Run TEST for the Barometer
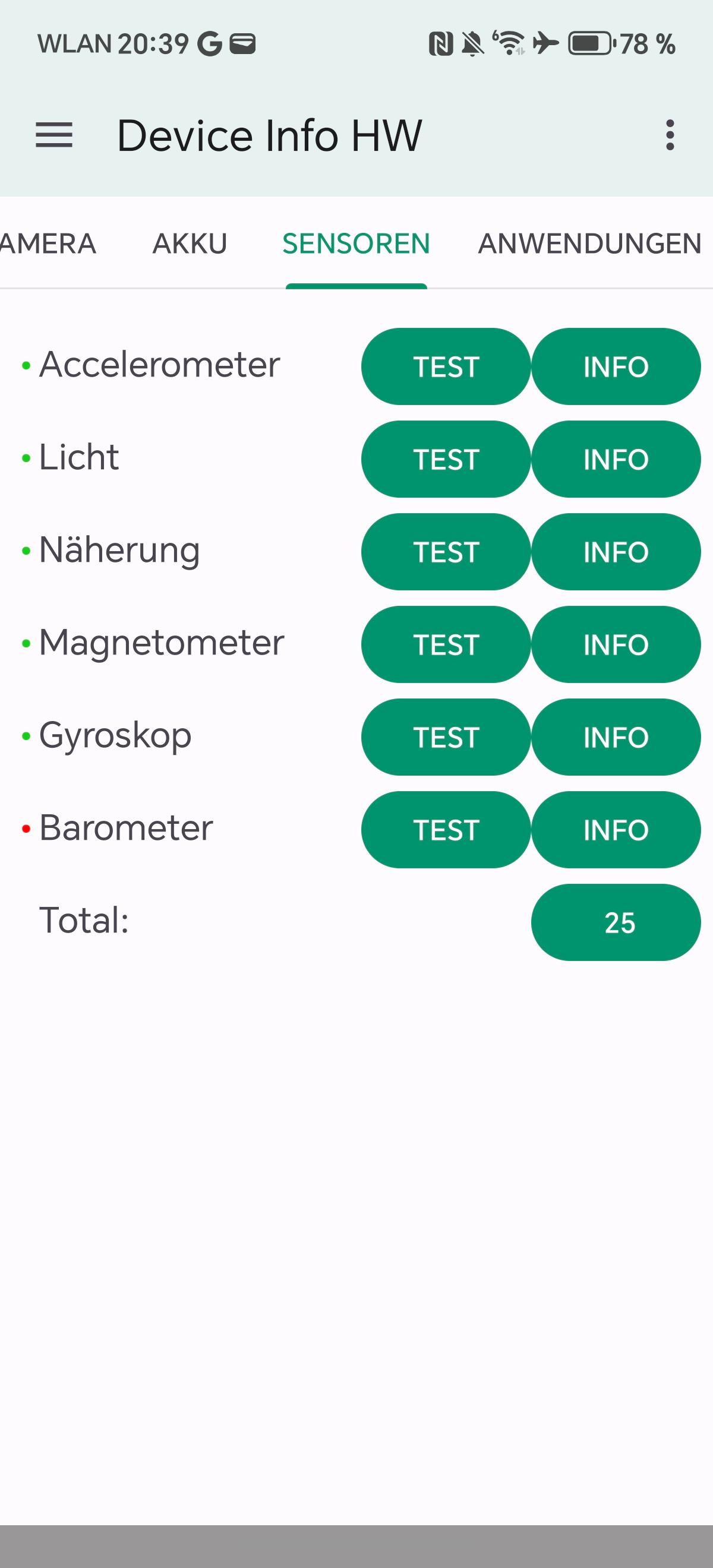The image size is (713, 1568). [x=446, y=830]
